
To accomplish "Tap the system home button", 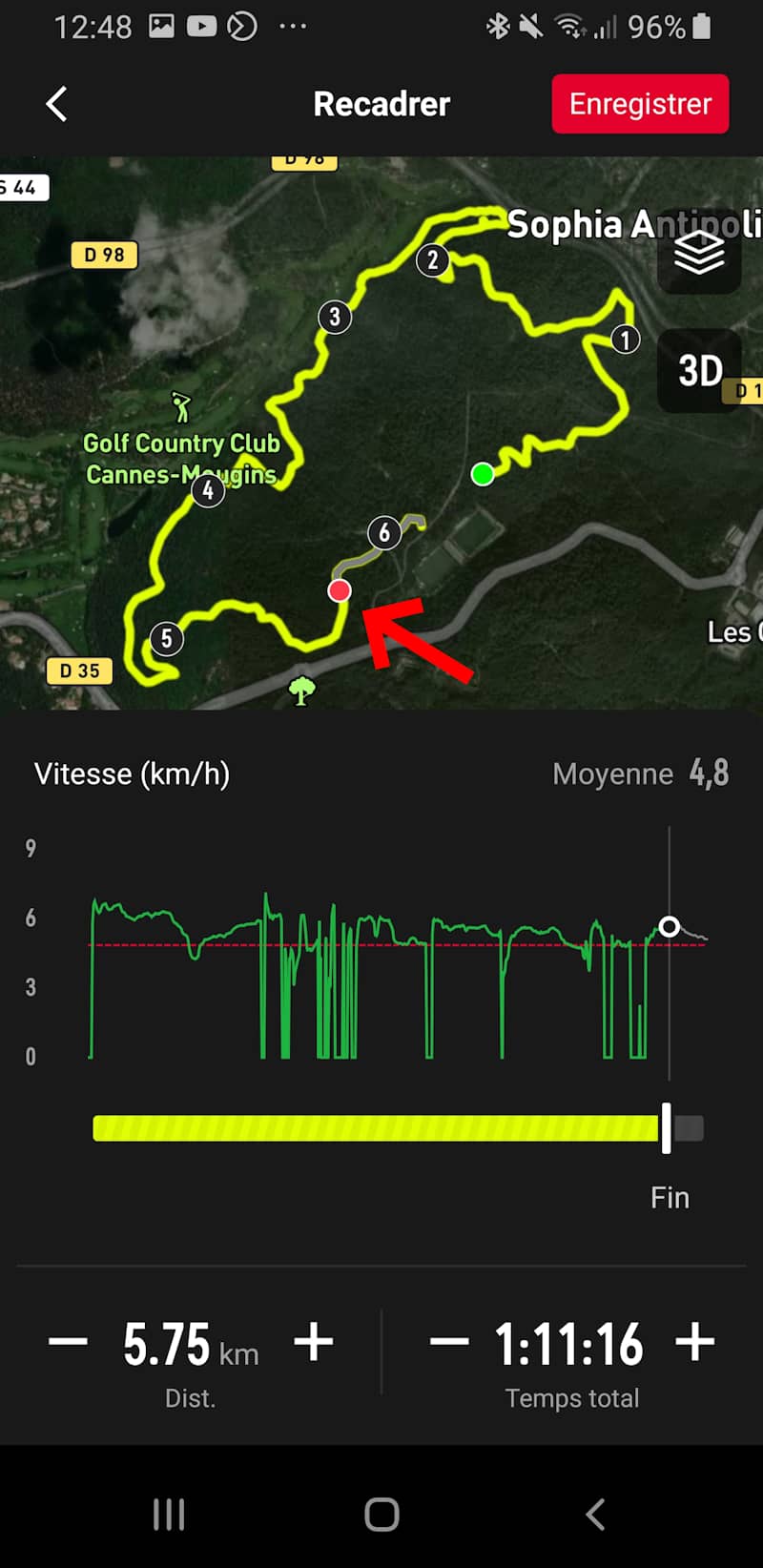I will point(381,1514).
